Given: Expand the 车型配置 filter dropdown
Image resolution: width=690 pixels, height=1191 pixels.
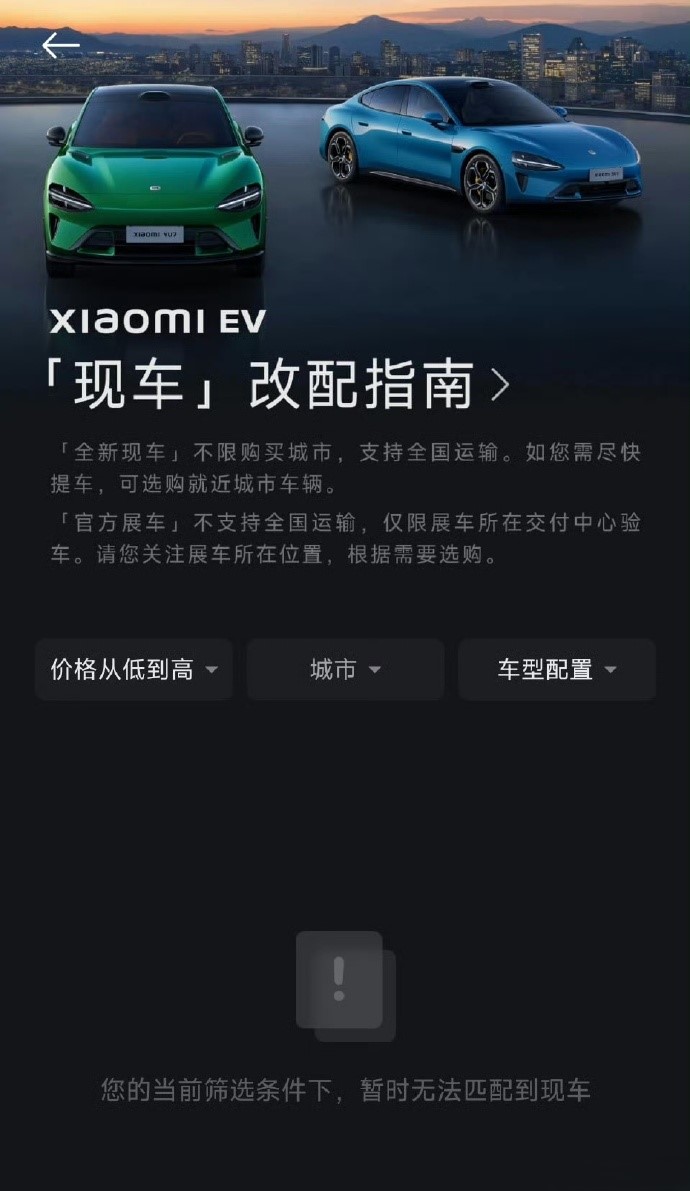Looking at the screenshot, I should pos(556,669).
